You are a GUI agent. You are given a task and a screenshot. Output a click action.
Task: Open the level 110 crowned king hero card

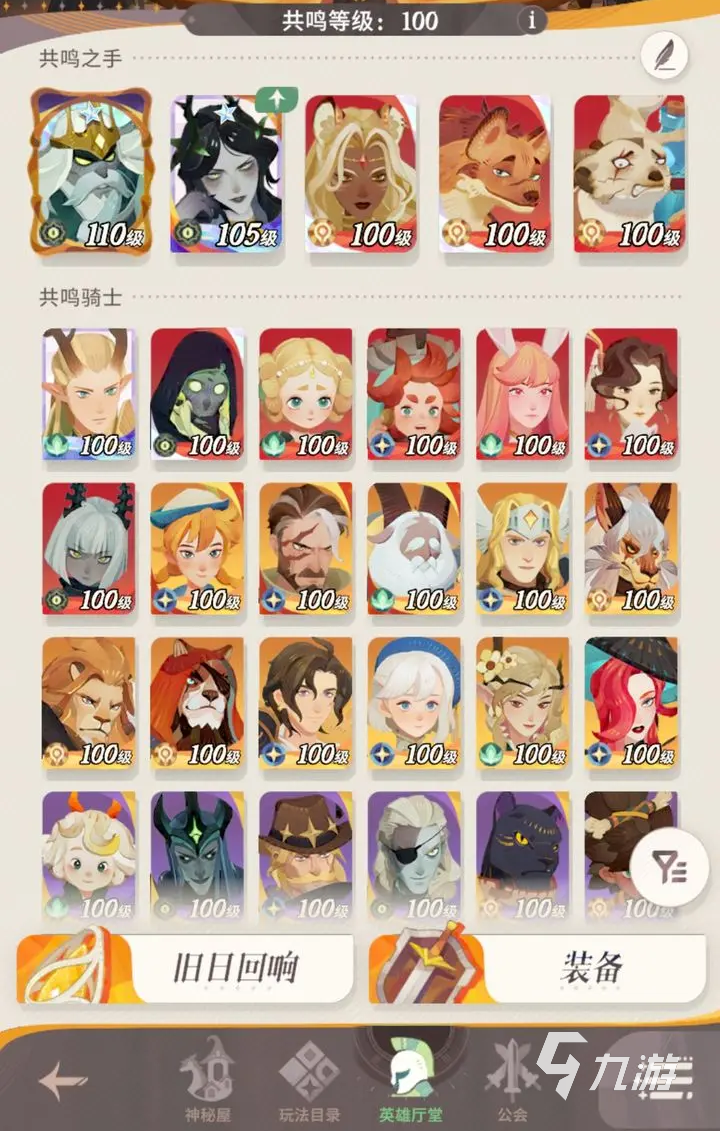(x=91, y=172)
